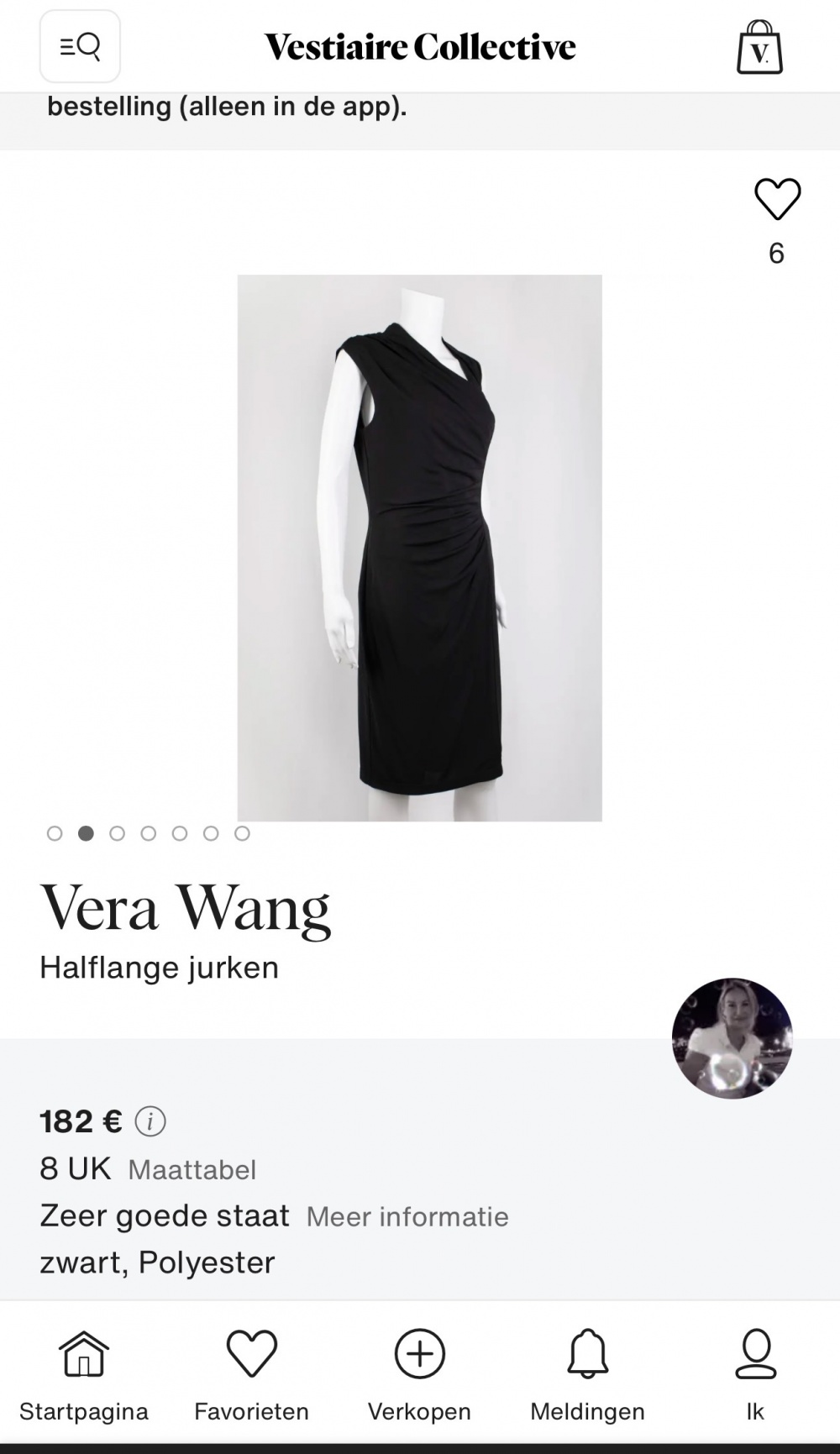
Task: Open the black dress photo
Action: pos(419,547)
